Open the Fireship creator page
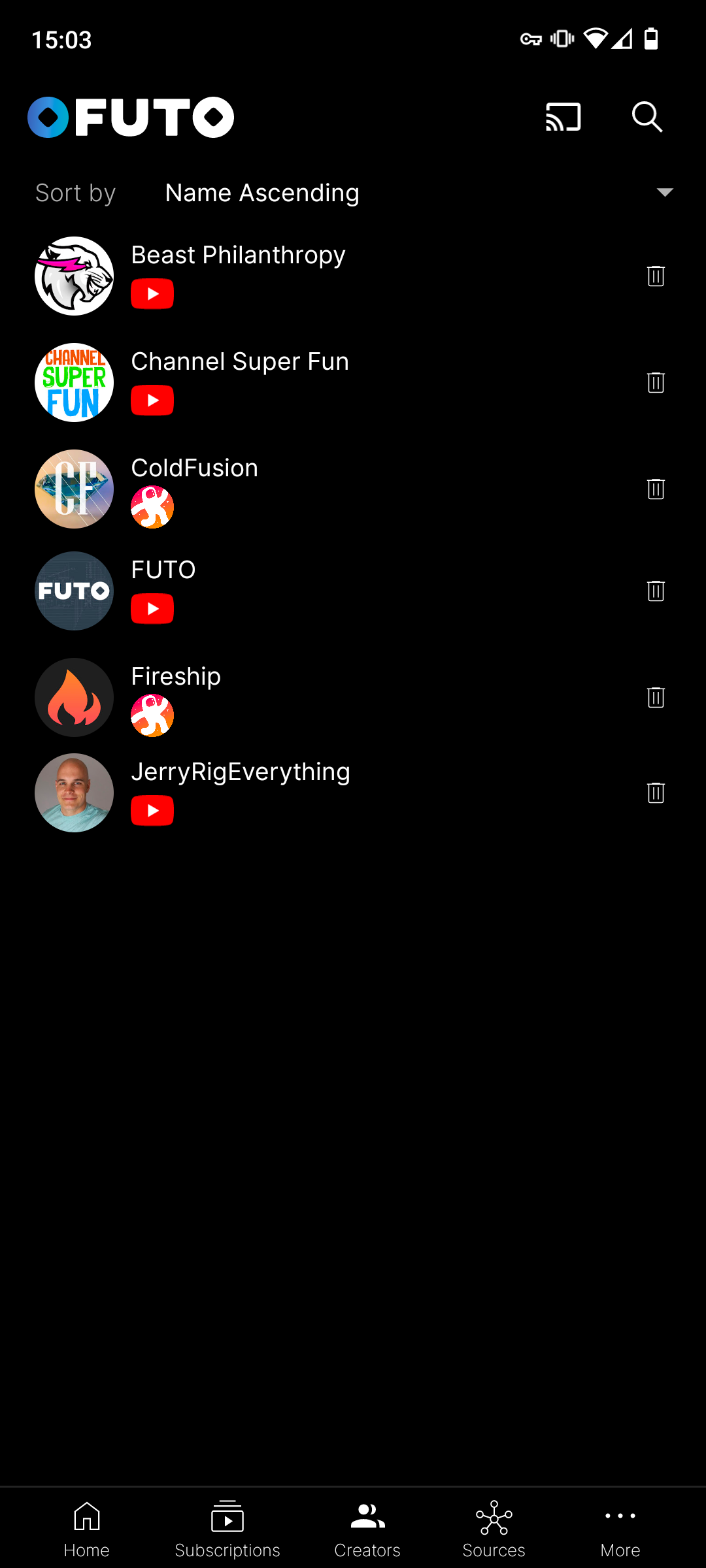The height and width of the screenshot is (1568, 706). click(176, 677)
